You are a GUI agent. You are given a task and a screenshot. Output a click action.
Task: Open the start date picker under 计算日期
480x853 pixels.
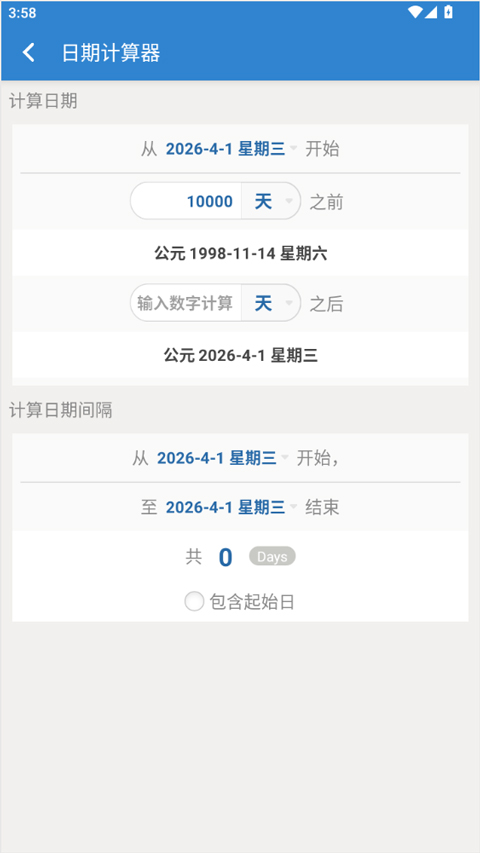[x=231, y=149]
